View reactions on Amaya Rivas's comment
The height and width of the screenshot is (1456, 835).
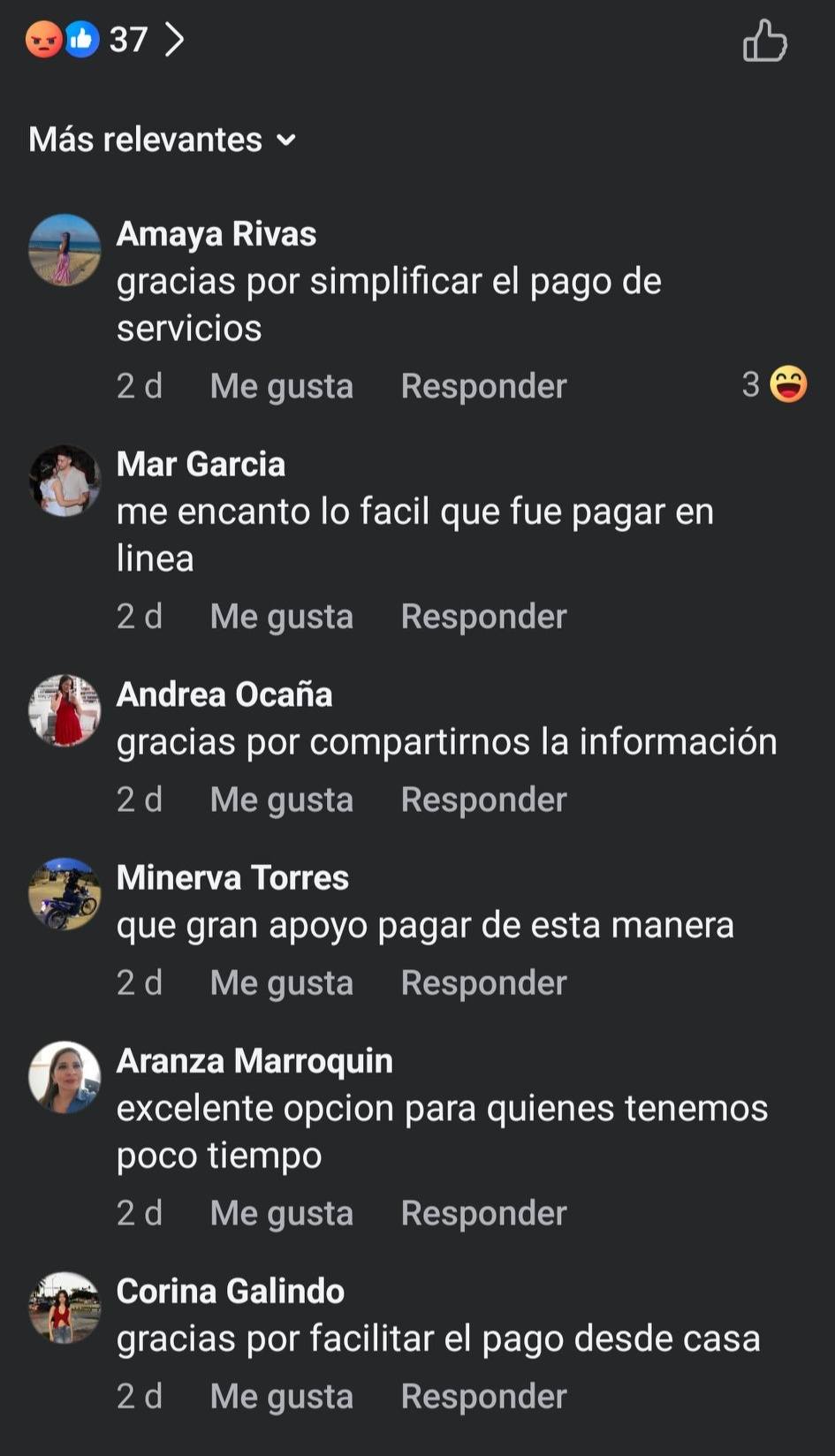774,384
